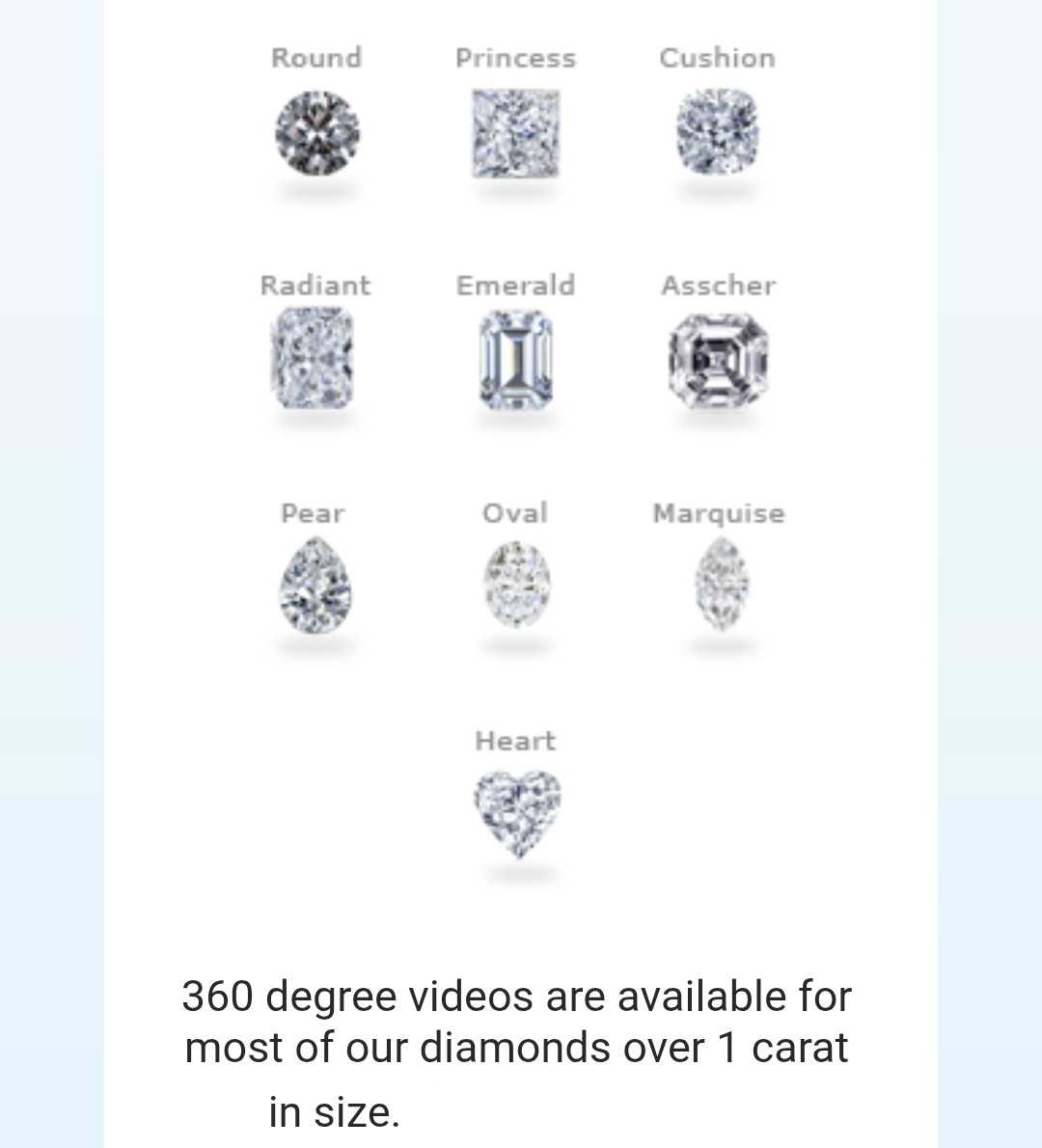This screenshot has width=1042, height=1148.
Task: Choose the Oval diamond shape
Action: tap(516, 584)
